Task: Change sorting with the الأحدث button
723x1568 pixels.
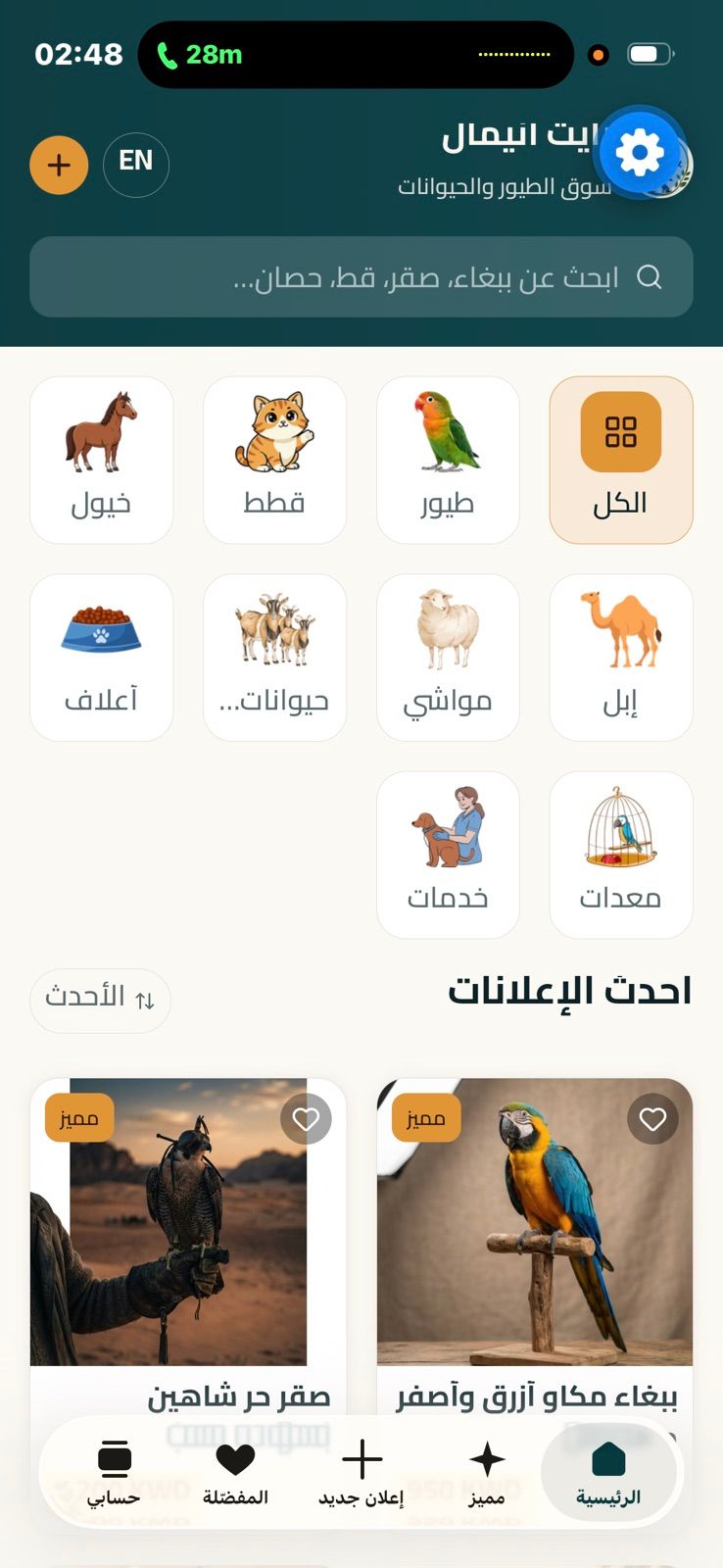Action: 100,1001
